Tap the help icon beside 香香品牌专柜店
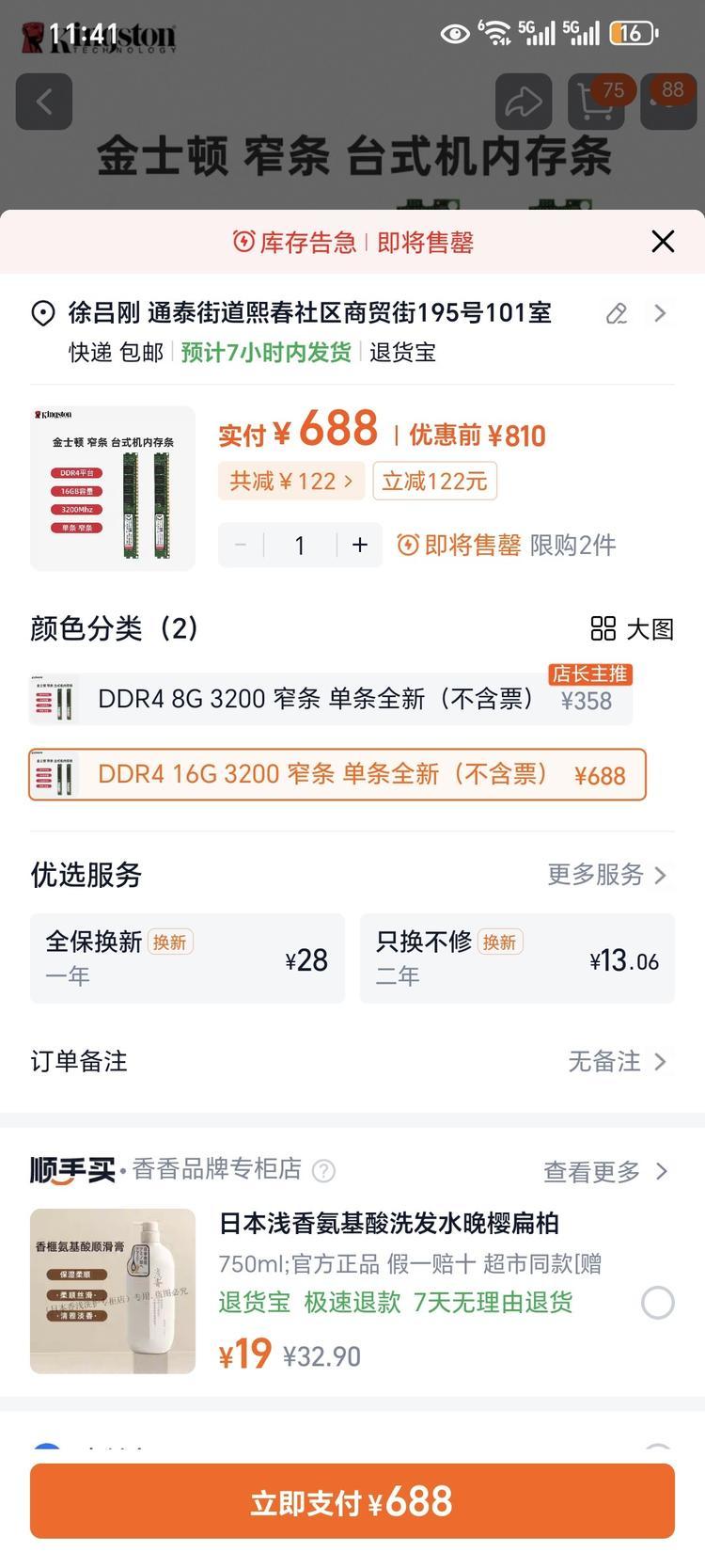Screen dimensions: 705x1568 click(323, 1171)
